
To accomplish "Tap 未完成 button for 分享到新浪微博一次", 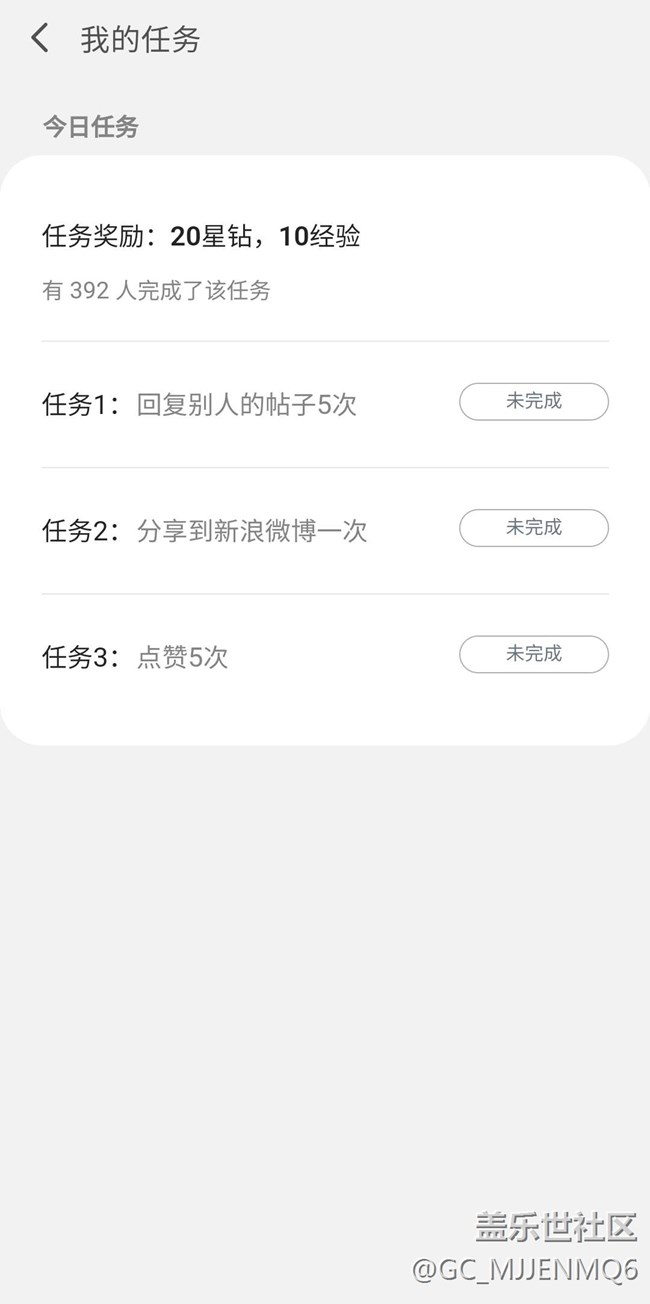I will click(x=533, y=528).
